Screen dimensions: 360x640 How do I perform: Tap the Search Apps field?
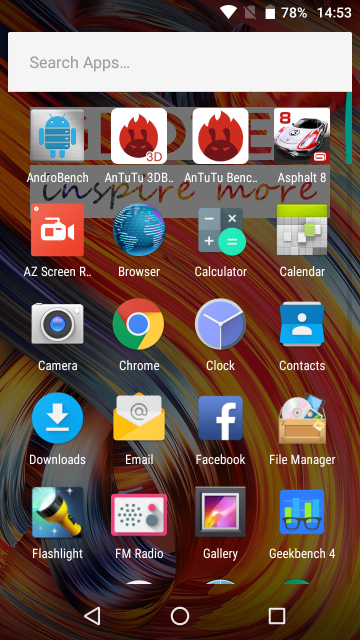coord(180,62)
